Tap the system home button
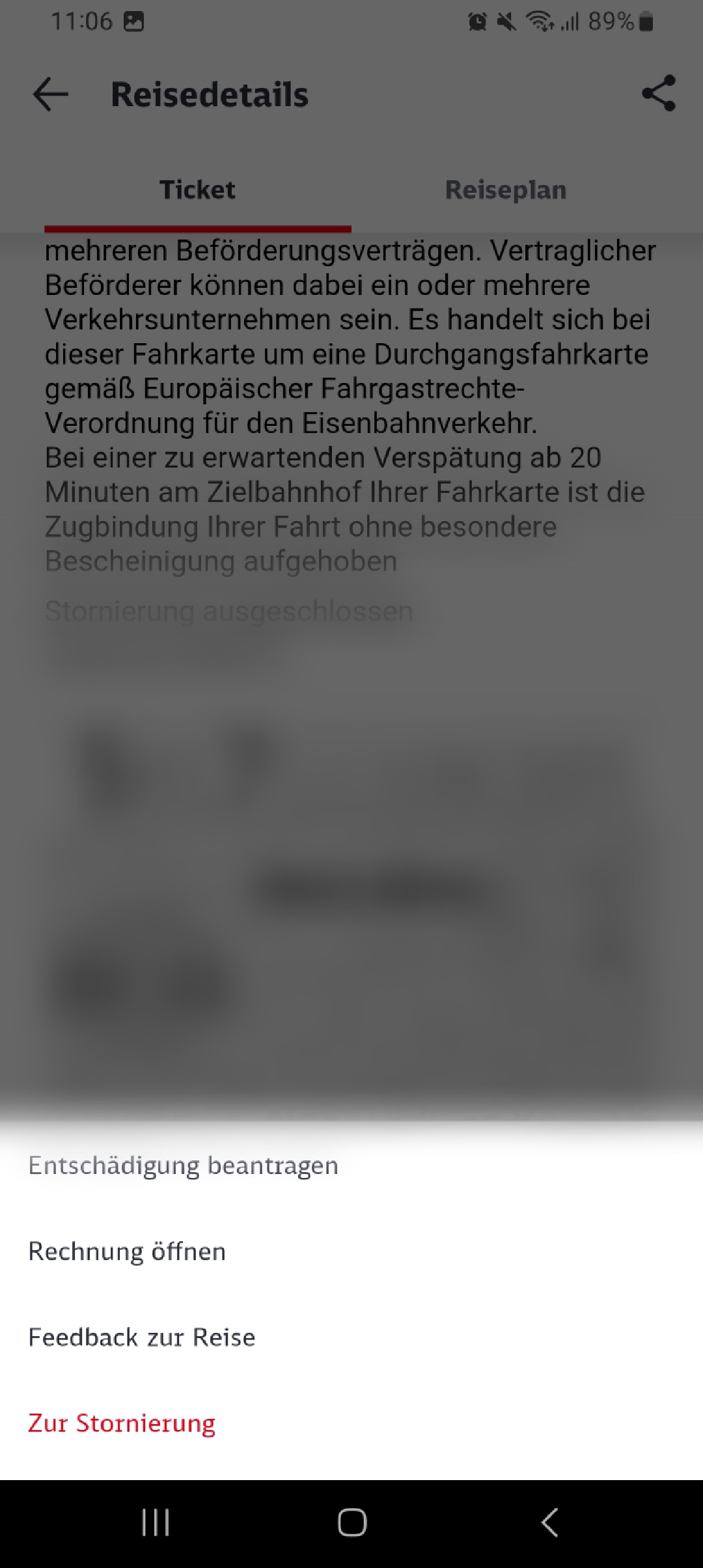 351,1522
